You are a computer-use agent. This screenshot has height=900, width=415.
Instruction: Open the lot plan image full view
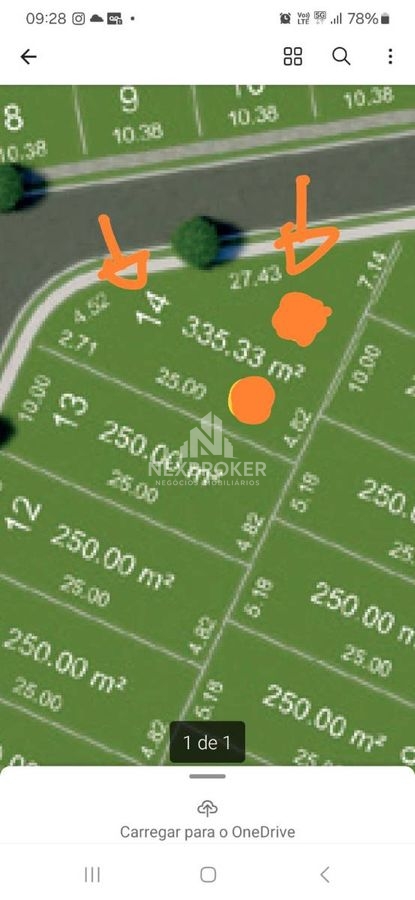point(207,425)
